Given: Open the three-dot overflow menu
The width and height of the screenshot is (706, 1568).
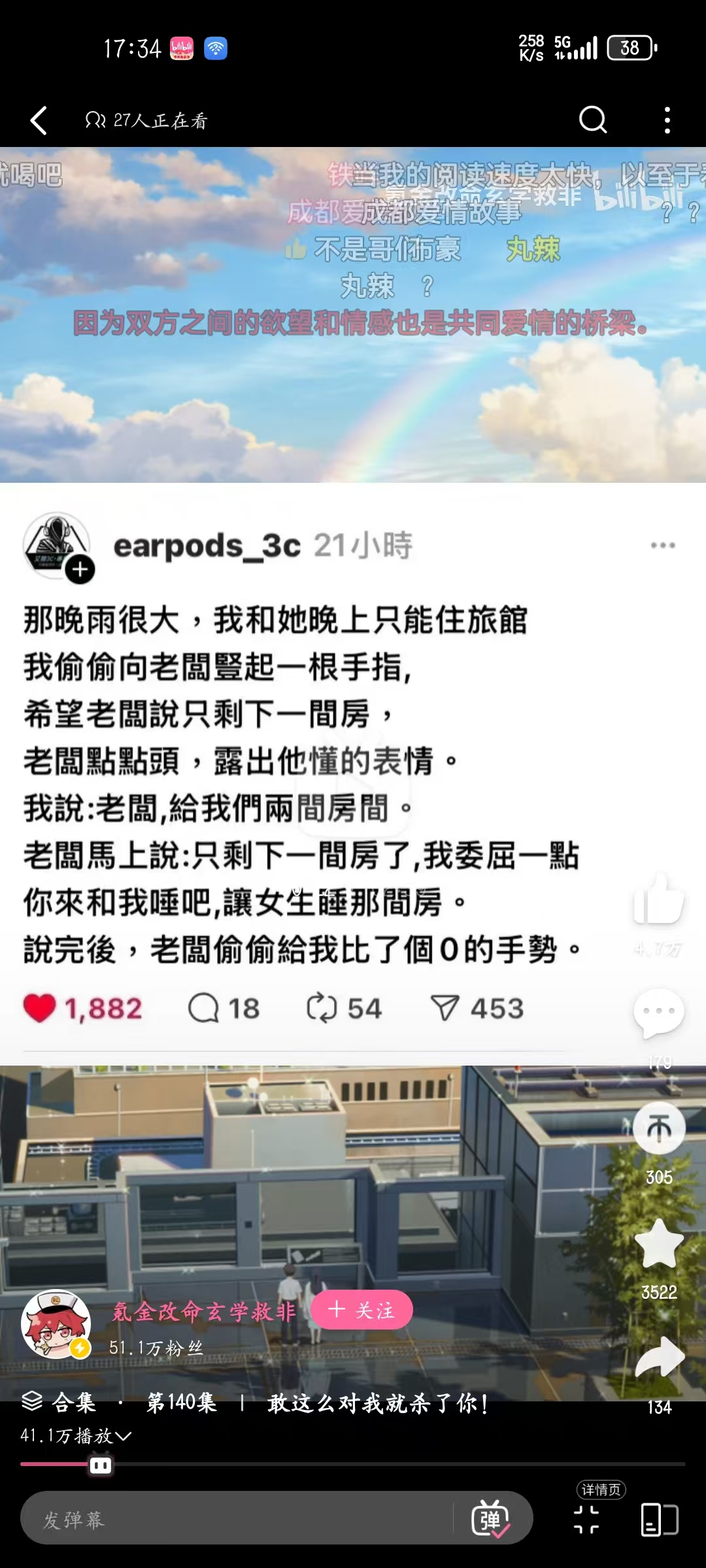Looking at the screenshot, I should 667,121.
